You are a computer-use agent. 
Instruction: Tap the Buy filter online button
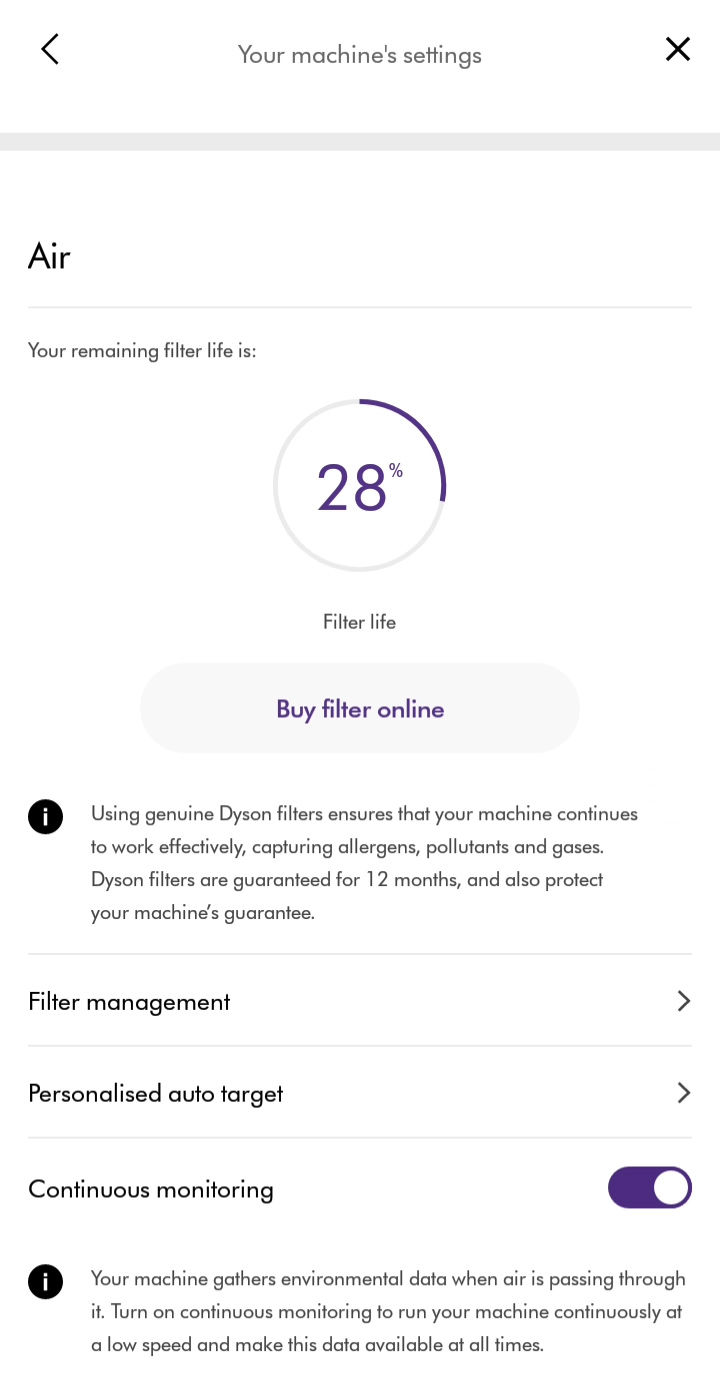[x=360, y=708]
